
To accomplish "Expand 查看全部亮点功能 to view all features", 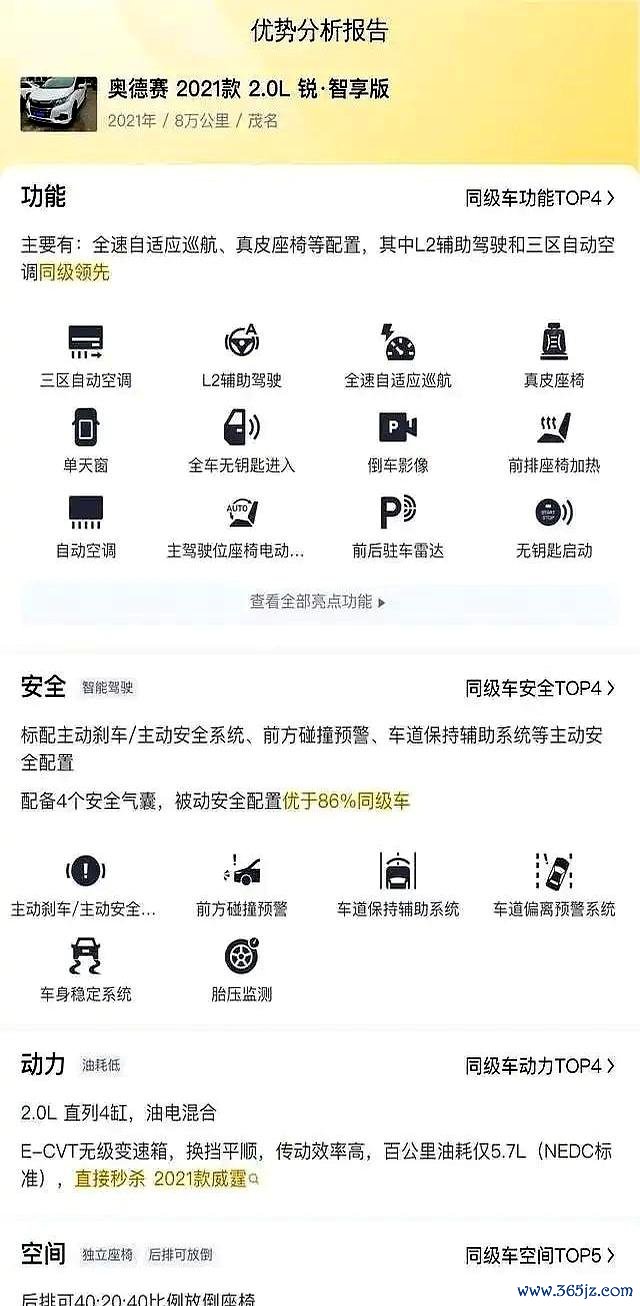I will point(318,602).
